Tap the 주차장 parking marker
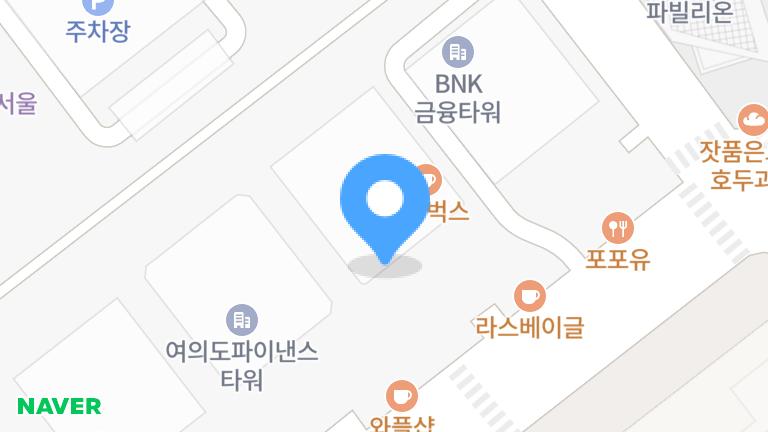This screenshot has width=768, height=432. click(x=97, y=6)
